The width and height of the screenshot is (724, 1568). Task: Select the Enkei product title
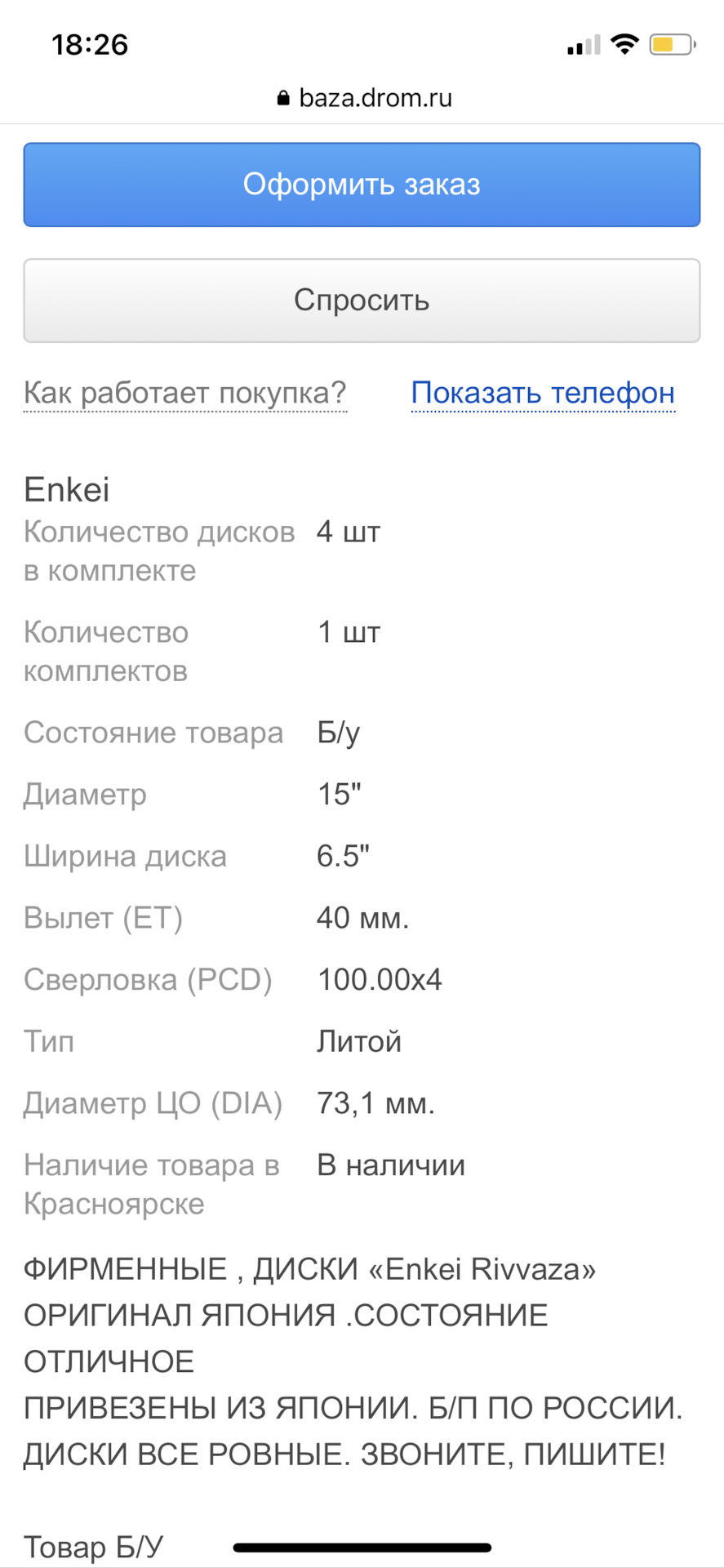tap(67, 489)
